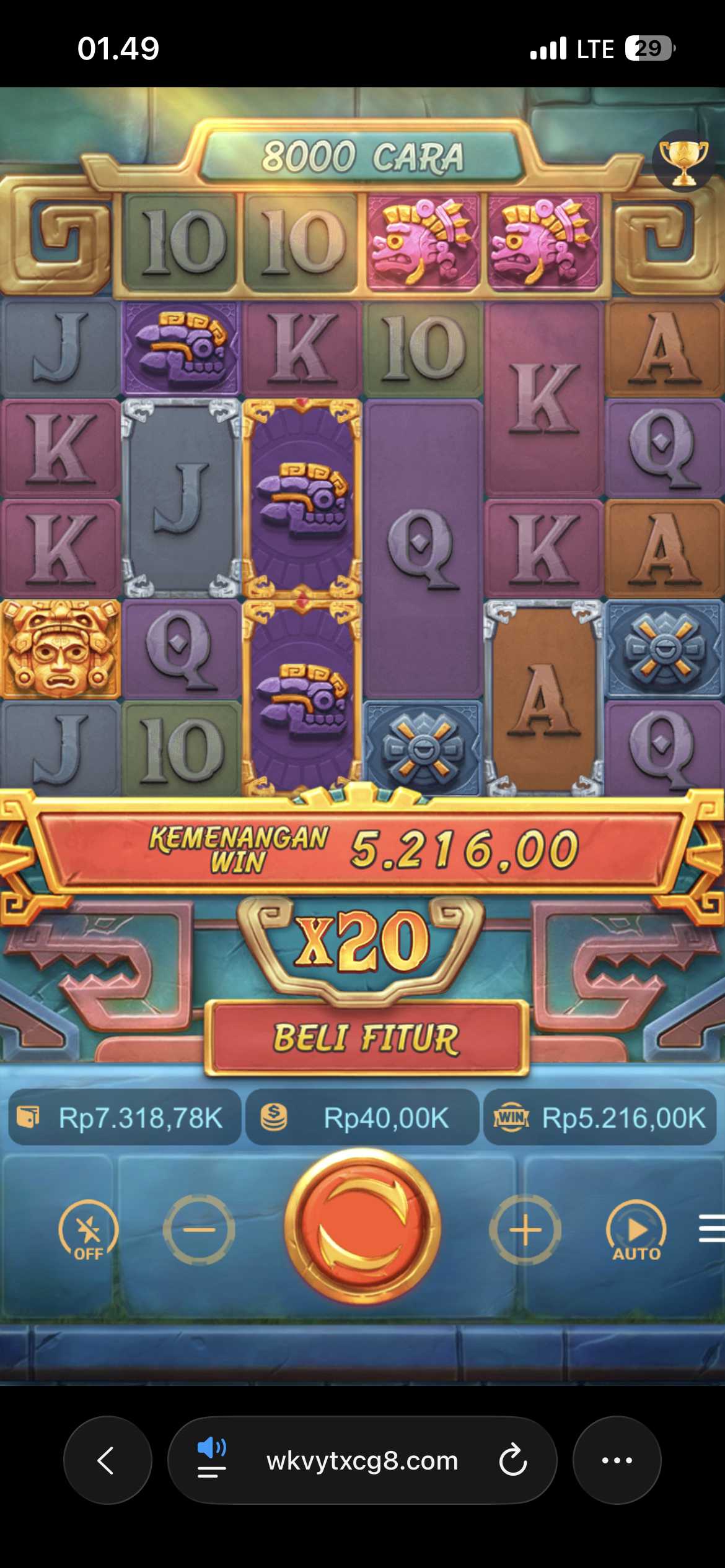The width and height of the screenshot is (725, 1568).
Task: Start Auto spin
Action: coord(636,1230)
